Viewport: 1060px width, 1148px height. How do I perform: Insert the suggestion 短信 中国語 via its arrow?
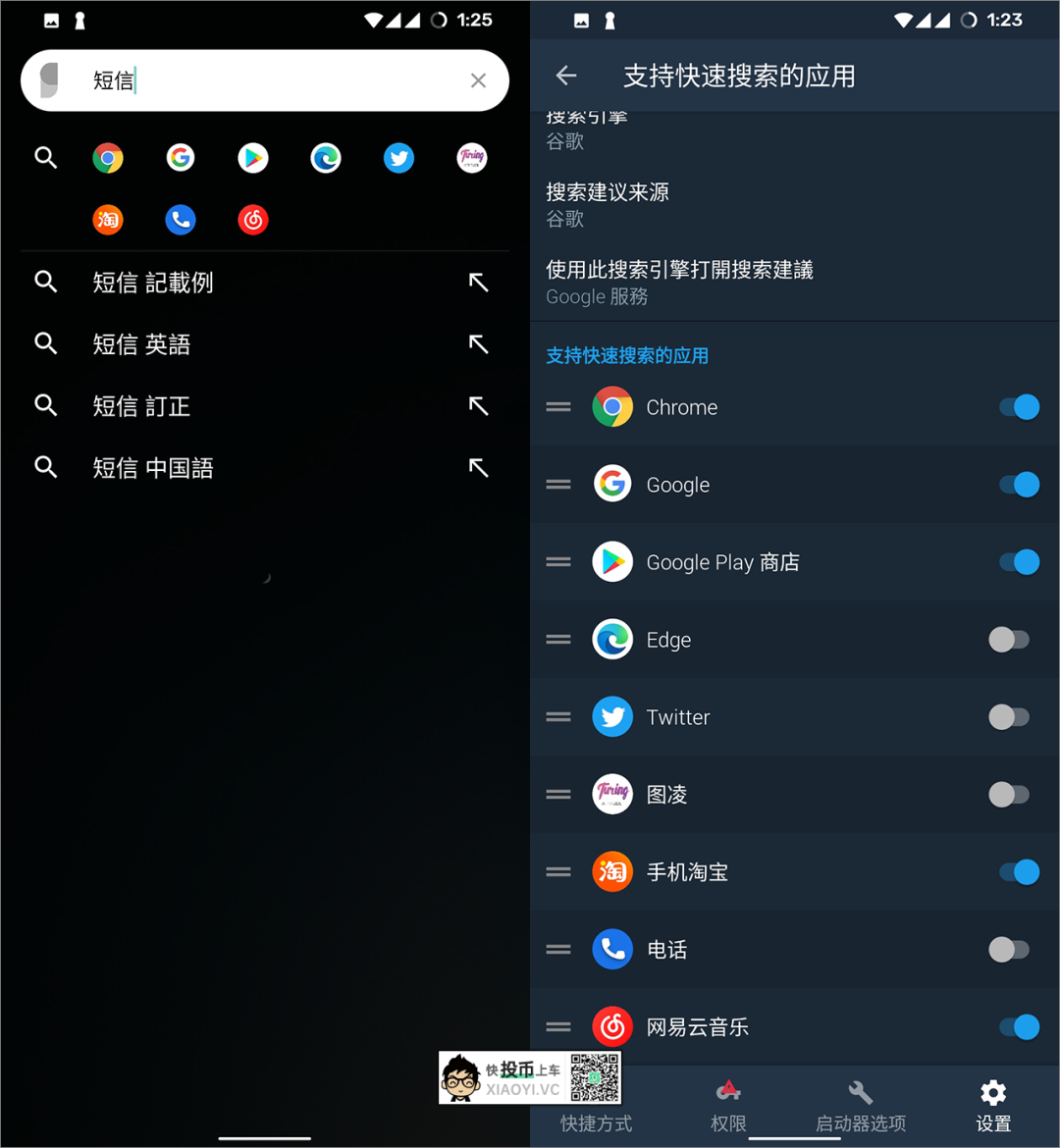478,468
